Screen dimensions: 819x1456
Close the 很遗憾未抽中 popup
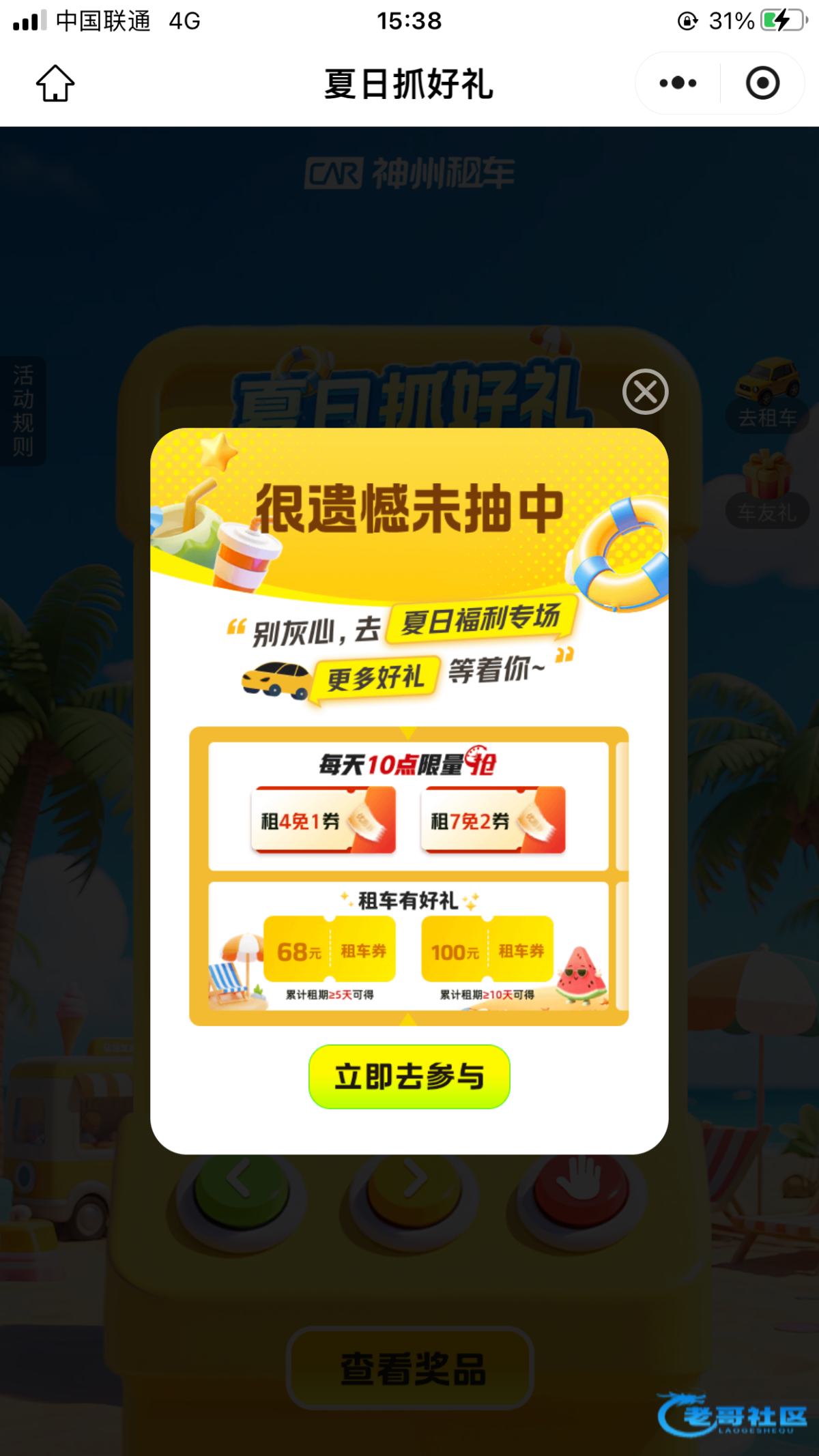click(x=645, y=392)
